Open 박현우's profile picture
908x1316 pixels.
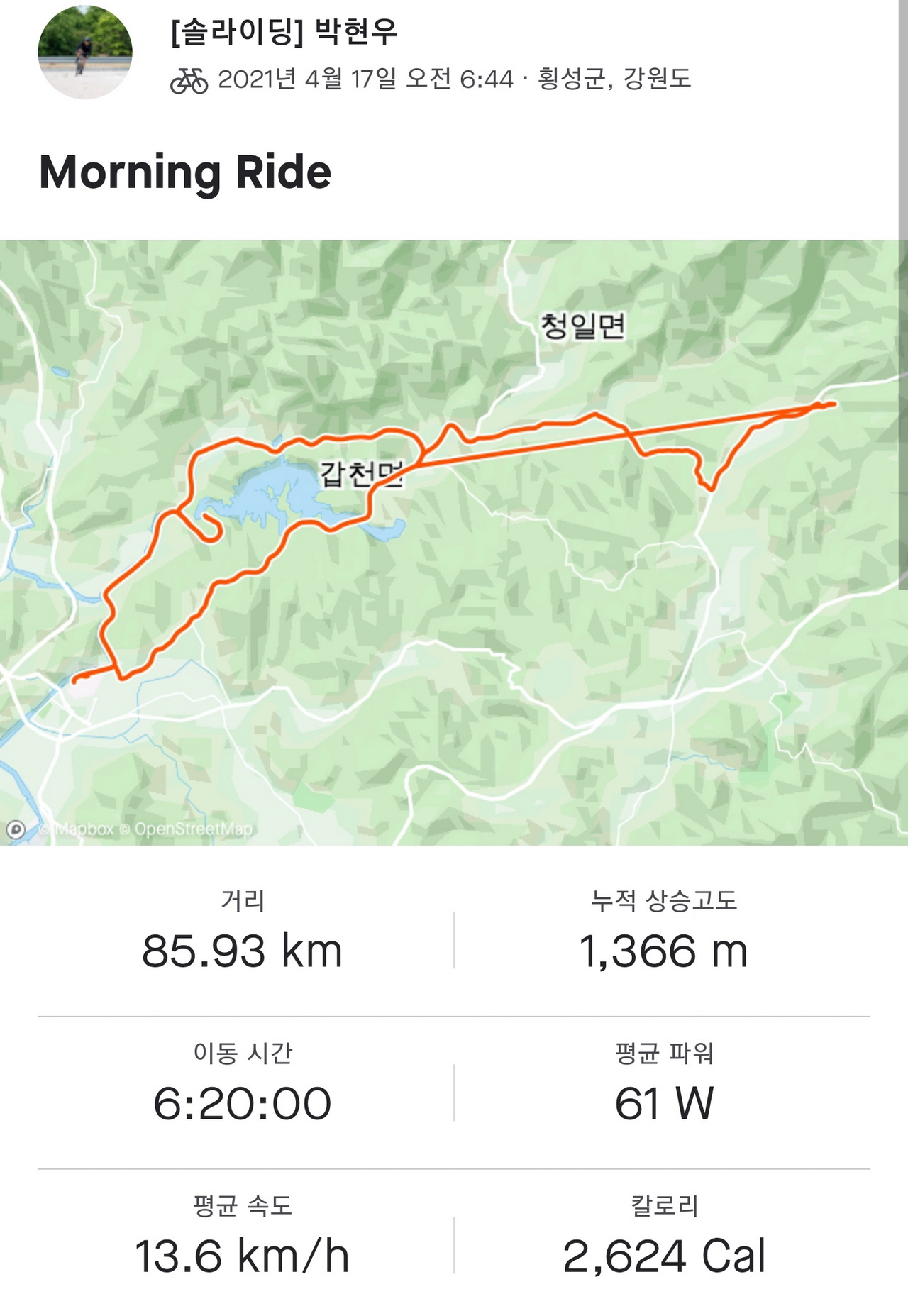click(84, 52)
